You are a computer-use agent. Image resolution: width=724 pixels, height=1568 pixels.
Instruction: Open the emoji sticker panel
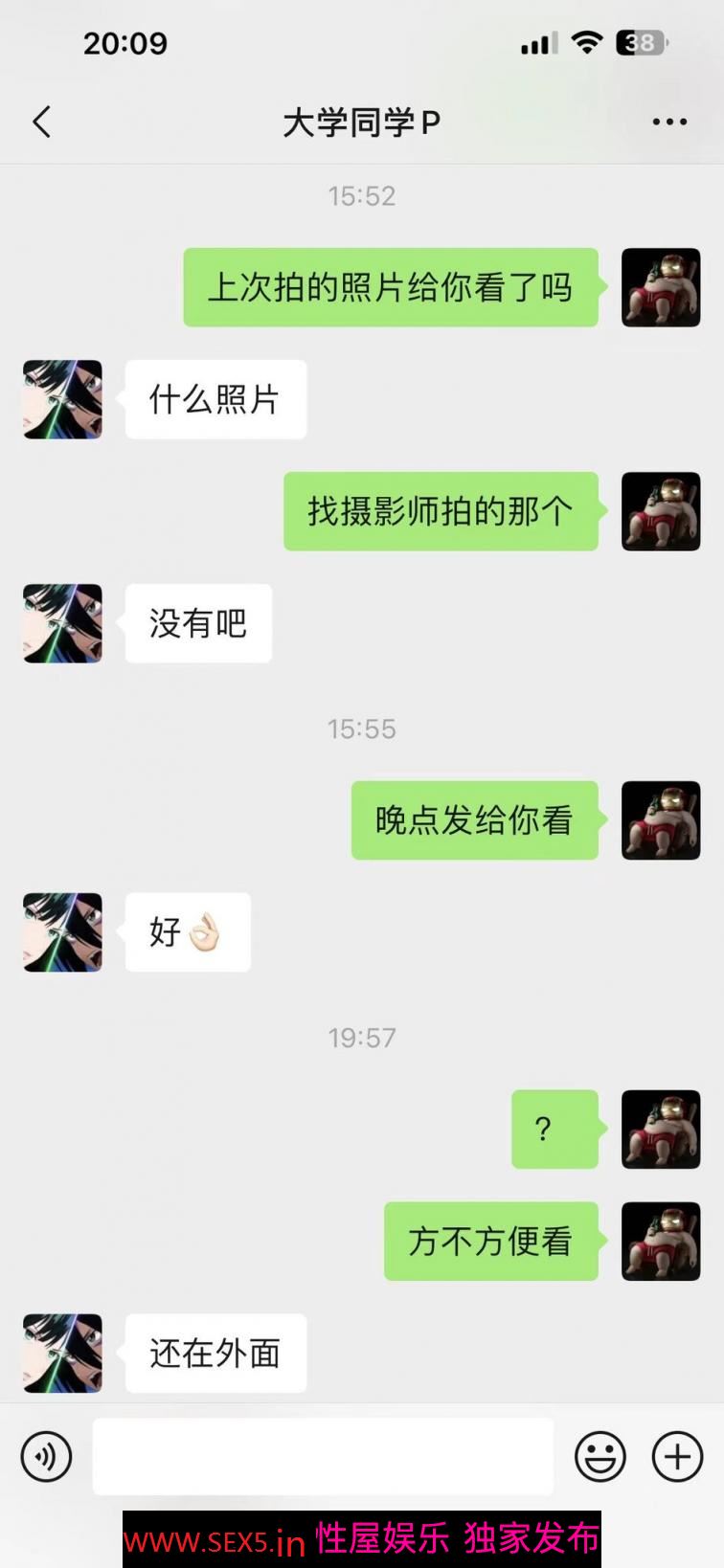[600, 1457]
